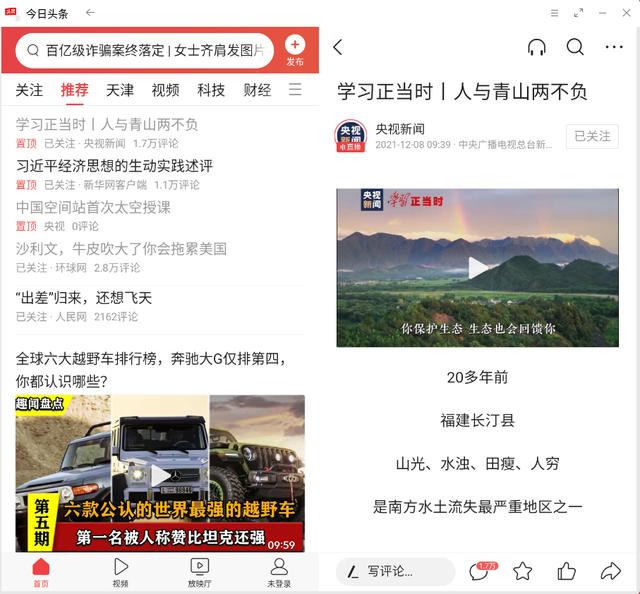Tap the 写评论 comment field

point(395,571)
